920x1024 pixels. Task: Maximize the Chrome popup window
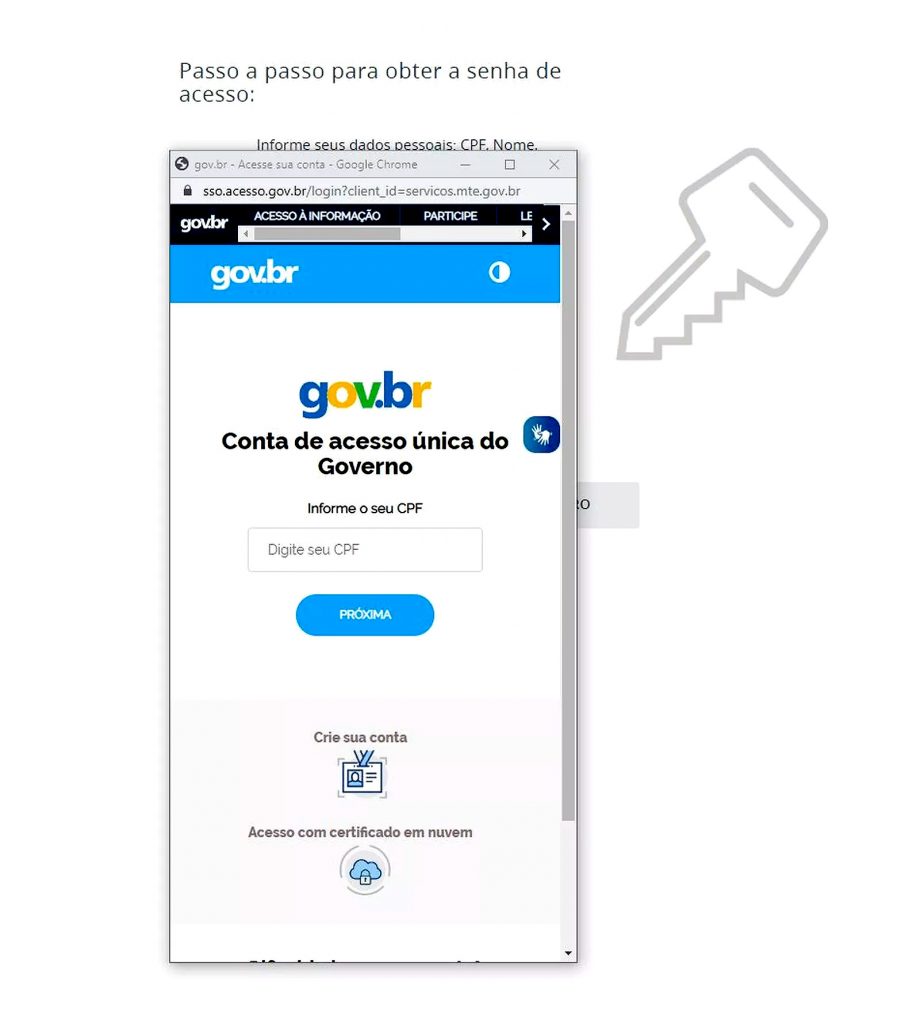click(x=509, y=164)
